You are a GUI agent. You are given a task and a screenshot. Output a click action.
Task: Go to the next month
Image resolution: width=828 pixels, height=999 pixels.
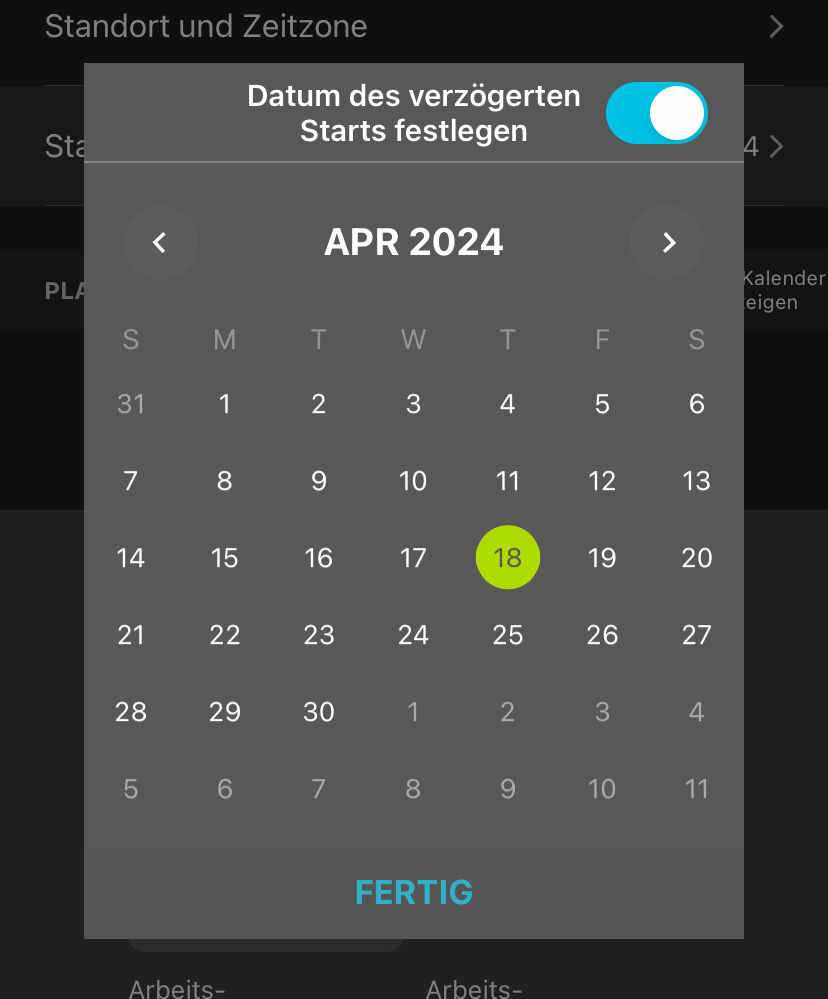667,242
